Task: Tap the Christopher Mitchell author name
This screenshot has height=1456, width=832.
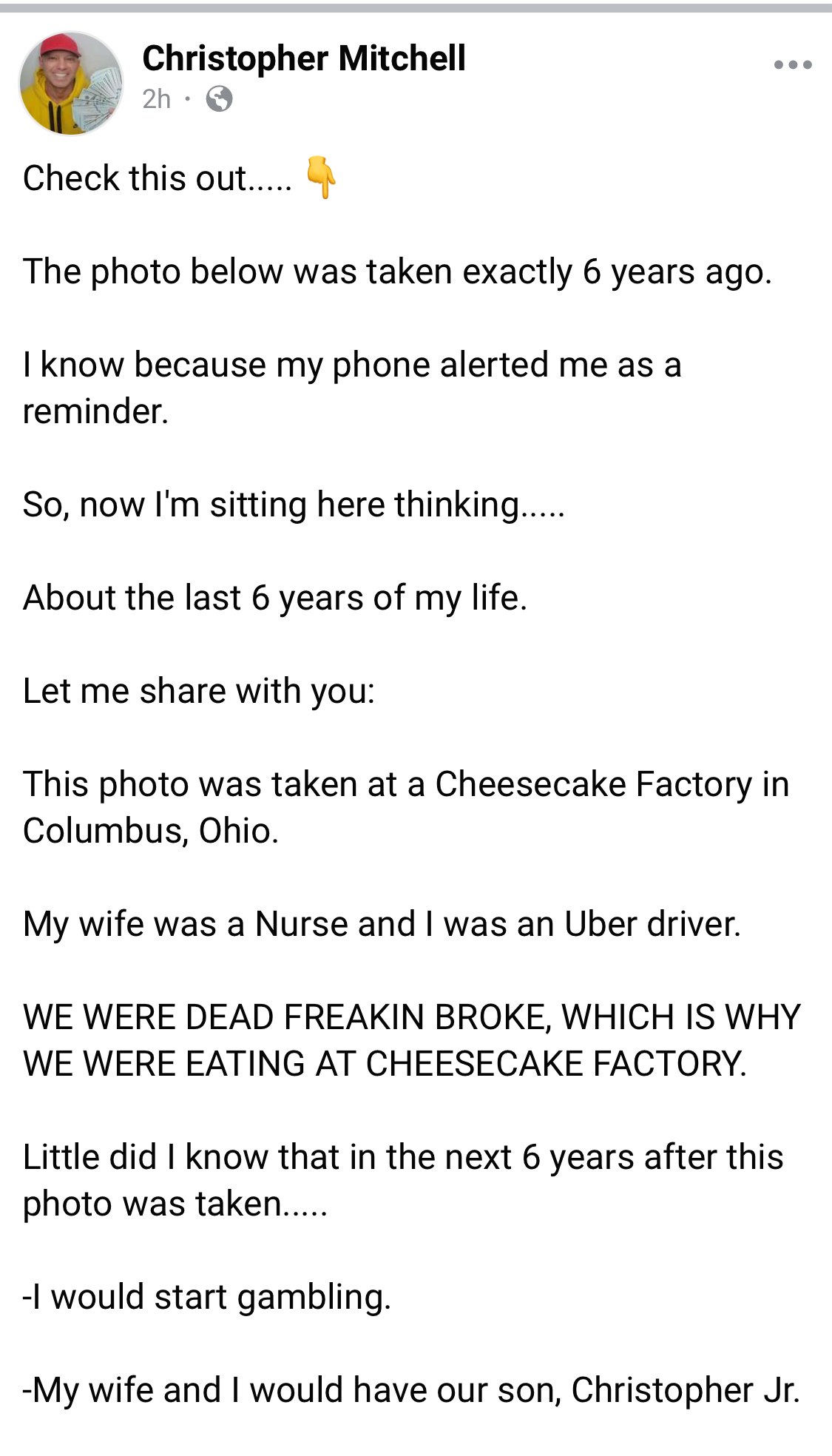Action: (304, 58)
